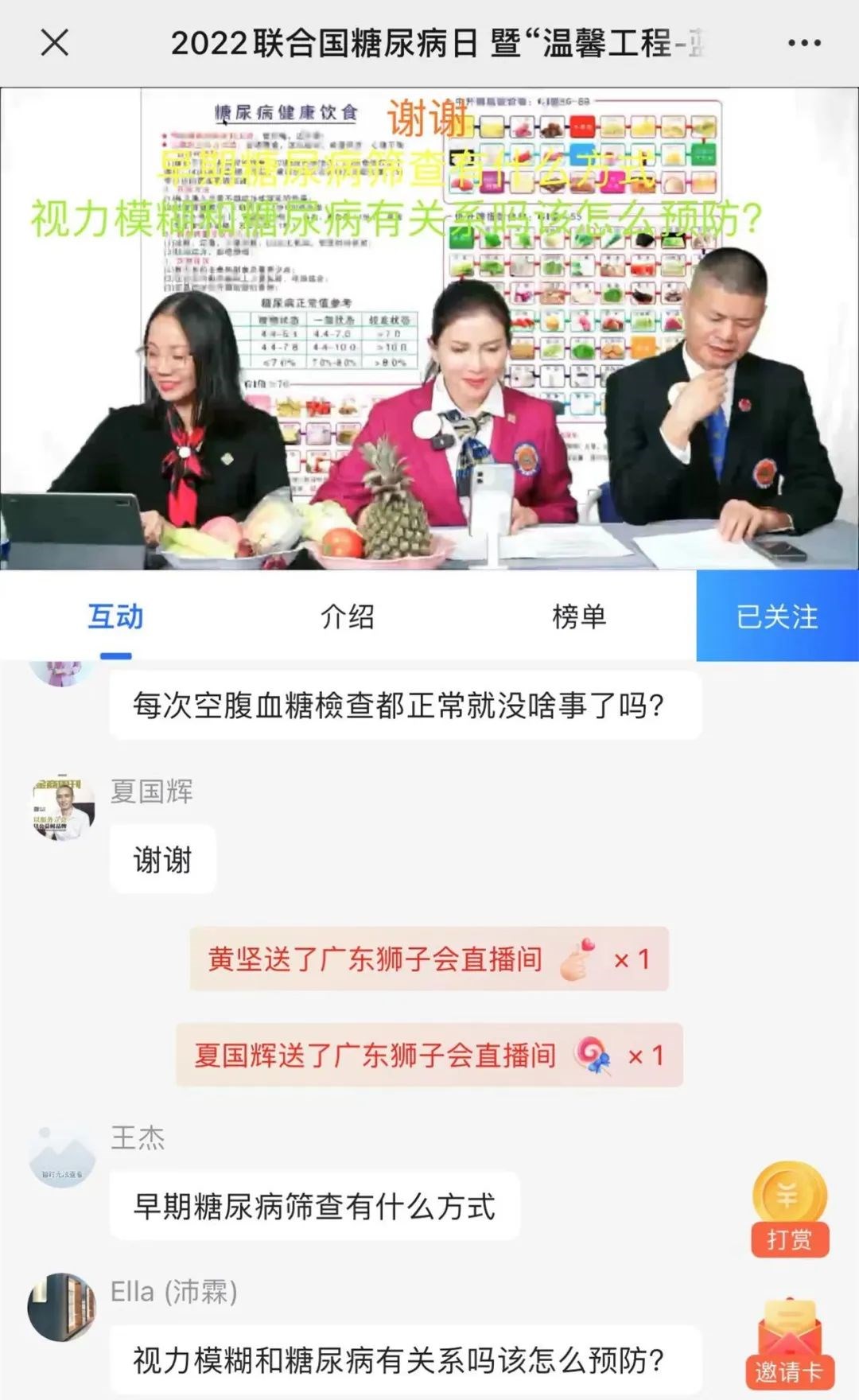The width and height of the screenshot is (859, 1400).
Task: Tap the live video player
Action: click(x=429, y=329)
